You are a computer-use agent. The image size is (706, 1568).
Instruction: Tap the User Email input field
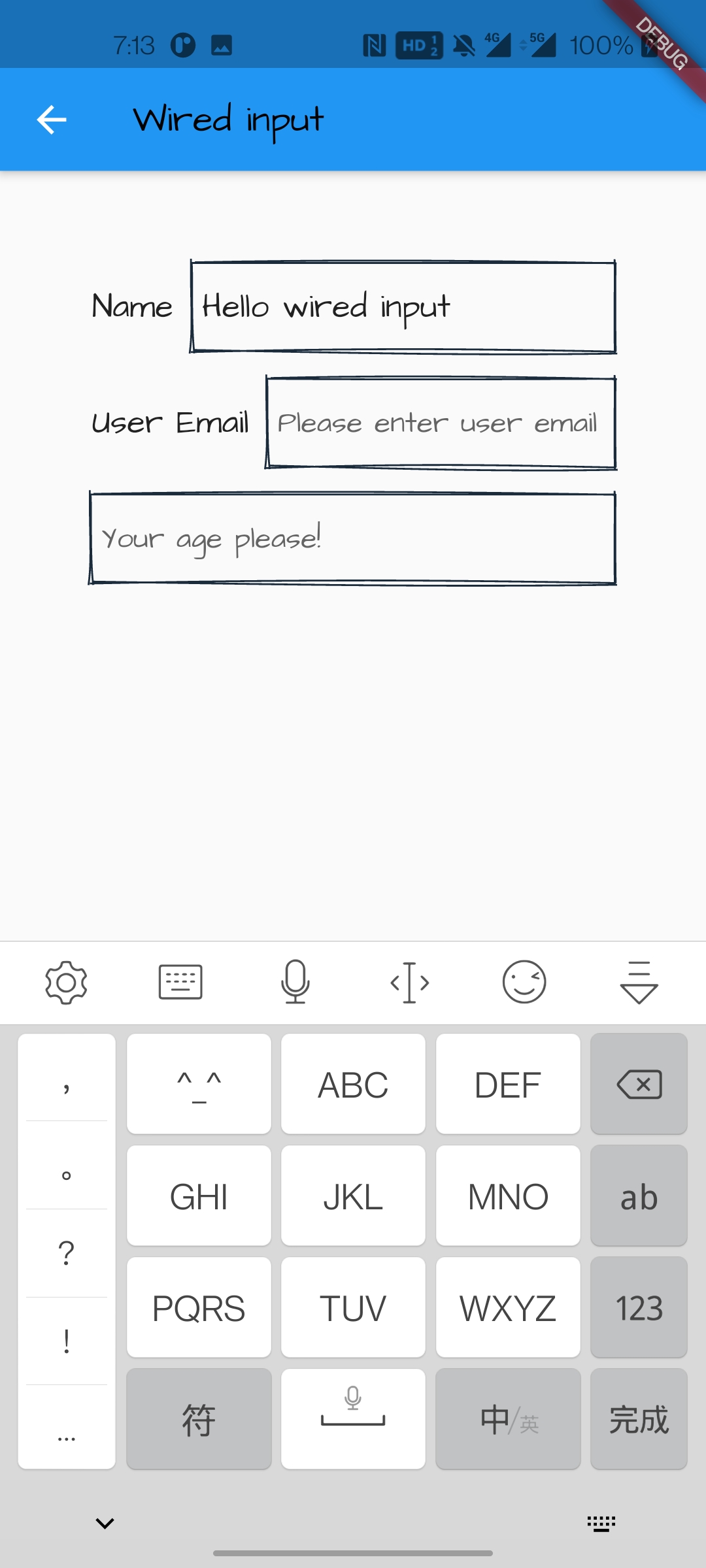(441, 423)
